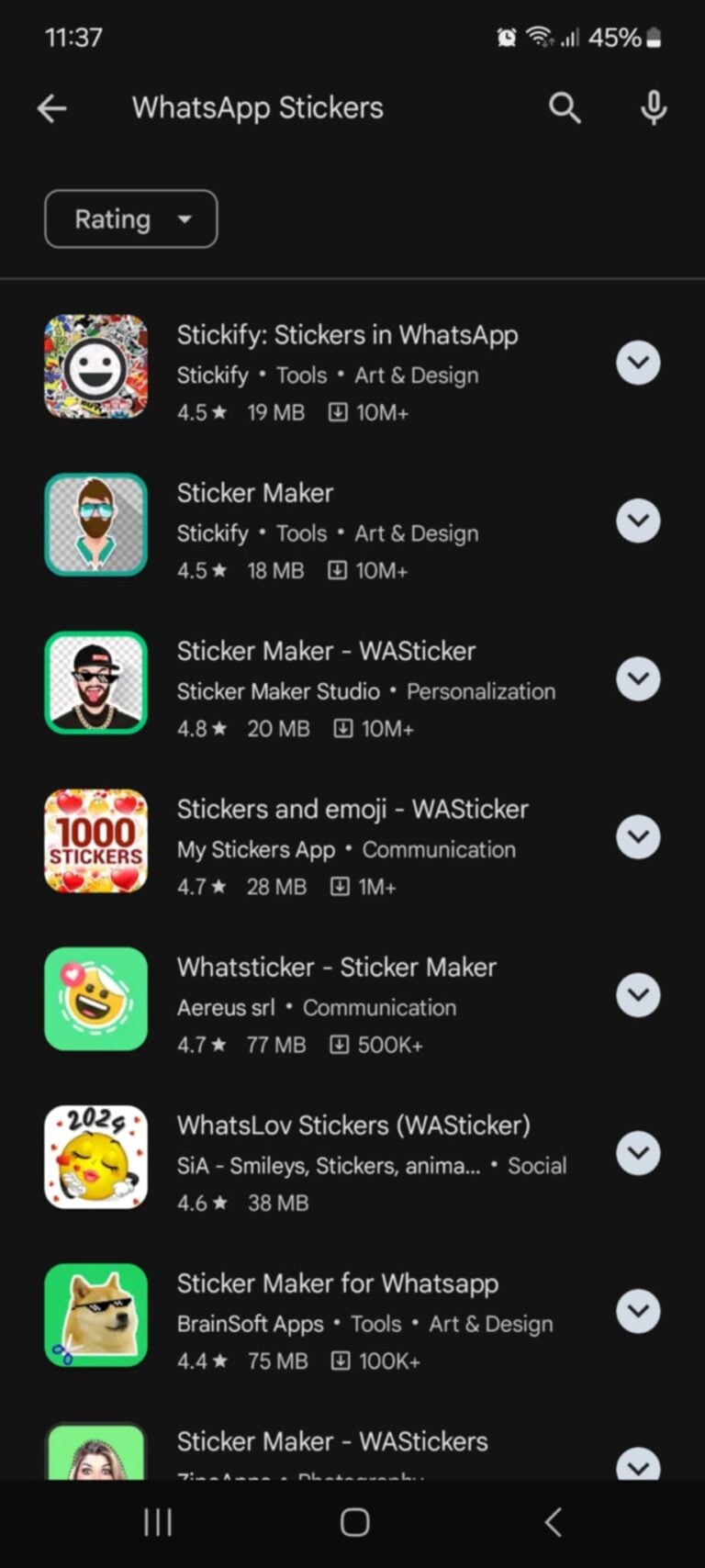Screen dimensions: 705x1568
Task: Open the Sticker Maker app by Stickify
Action: [x=255, y=494]
